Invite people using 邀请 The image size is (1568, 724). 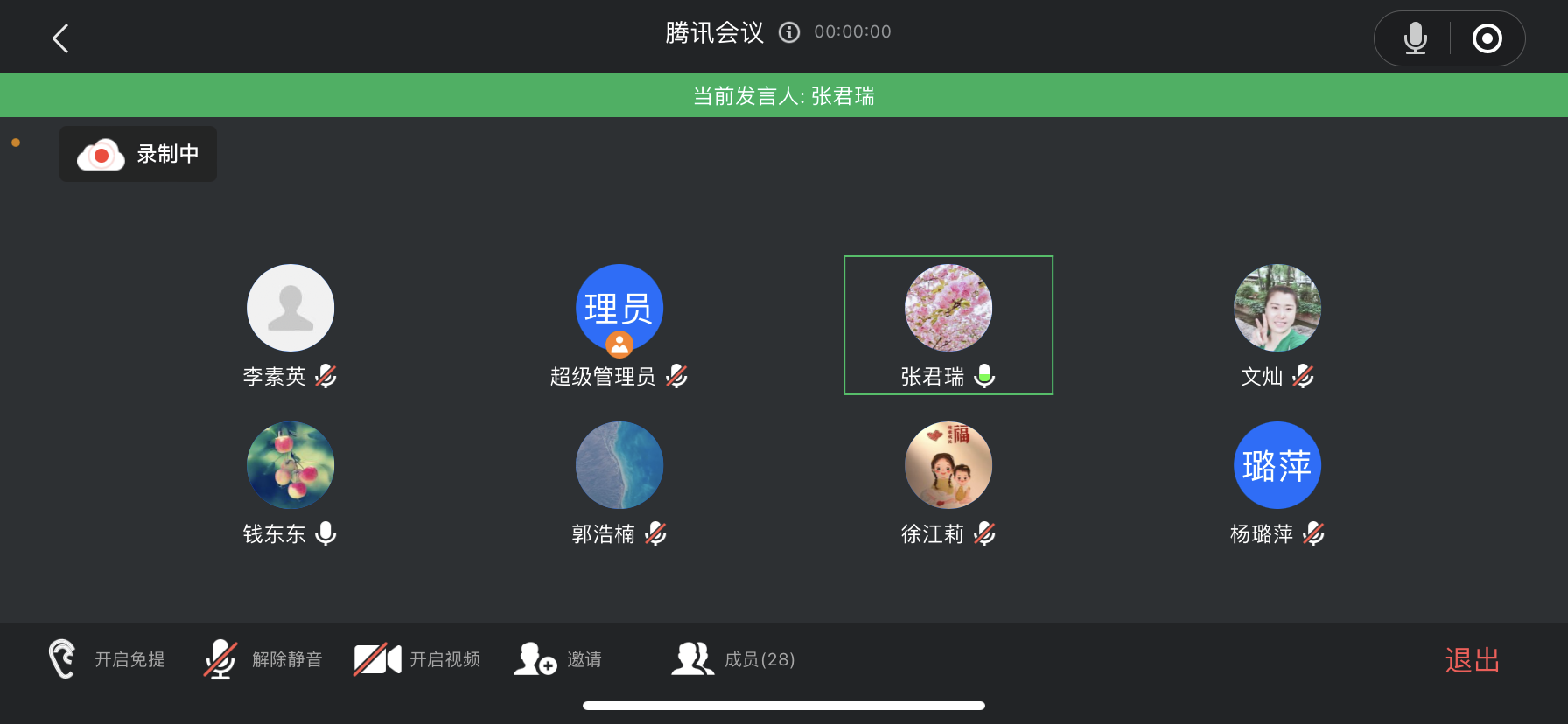558,659
